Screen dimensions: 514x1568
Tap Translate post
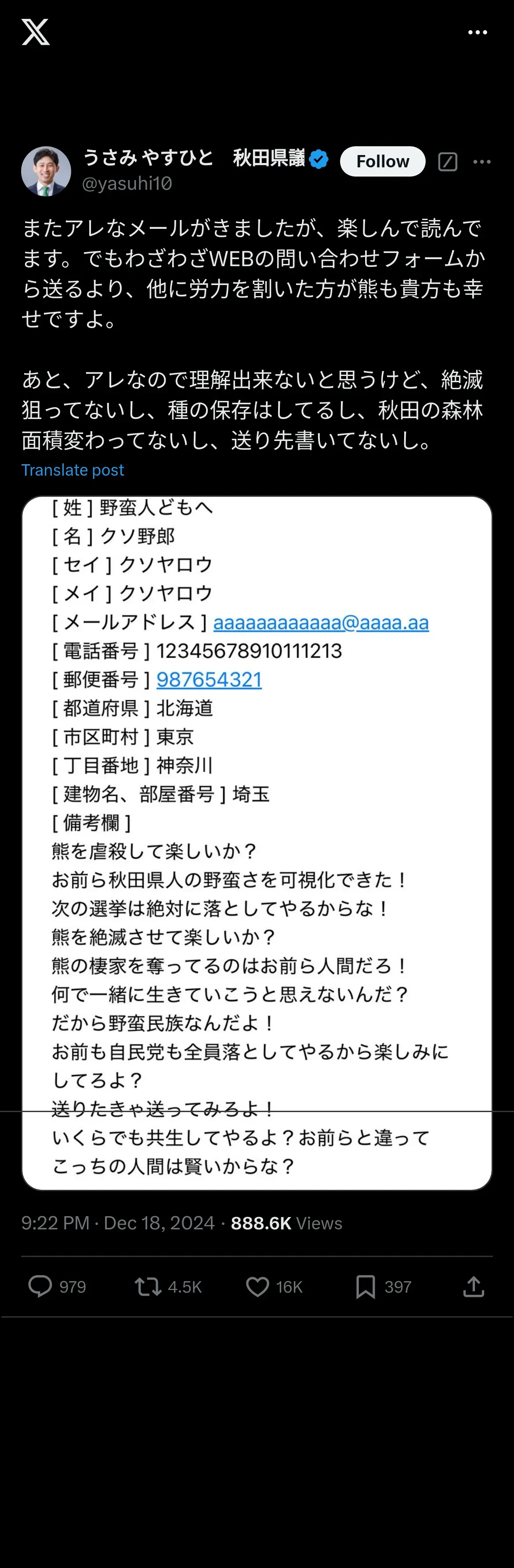click(x=72, y=470)
